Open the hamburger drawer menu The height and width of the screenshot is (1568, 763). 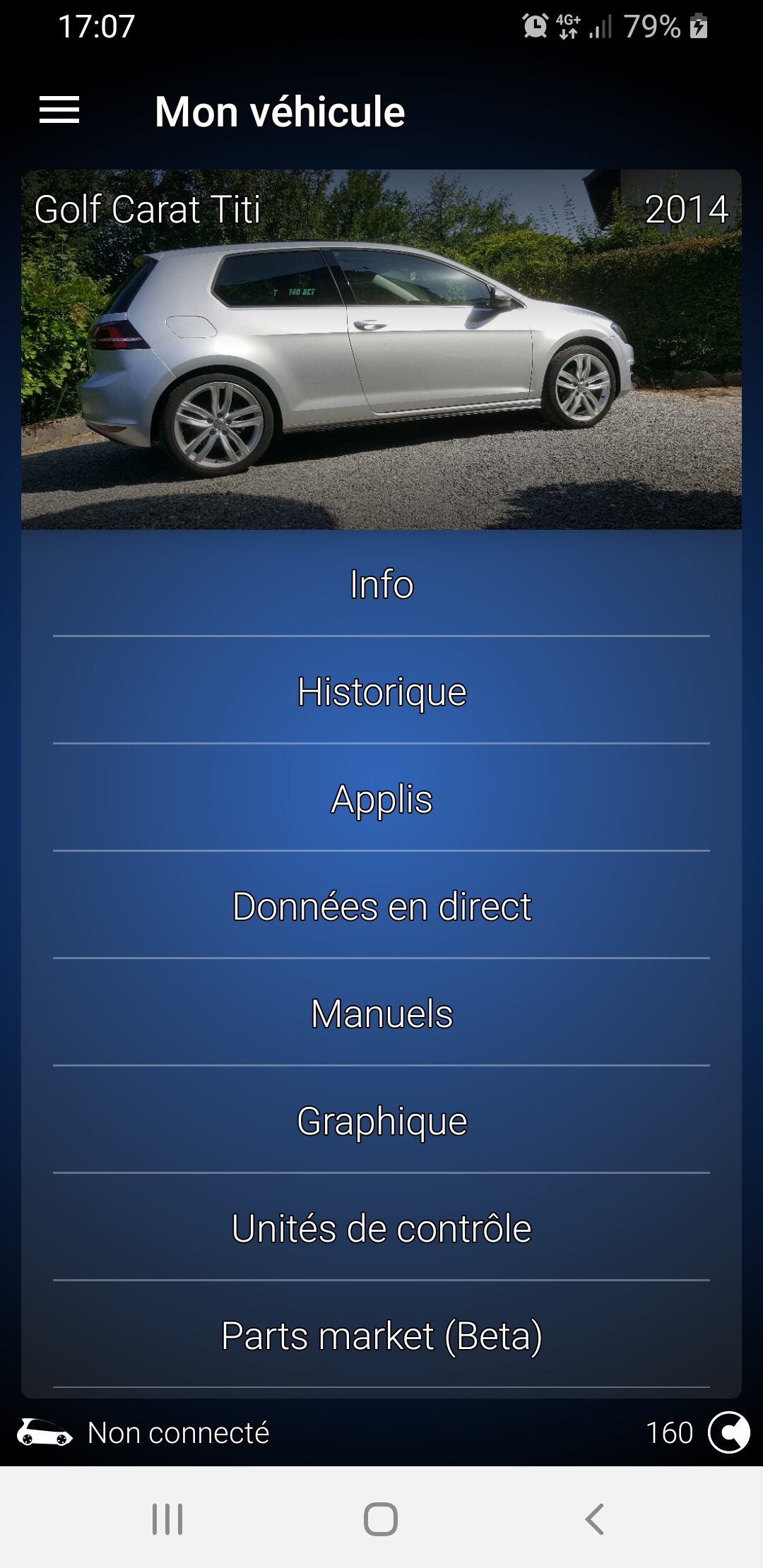(x=59, y=110)
